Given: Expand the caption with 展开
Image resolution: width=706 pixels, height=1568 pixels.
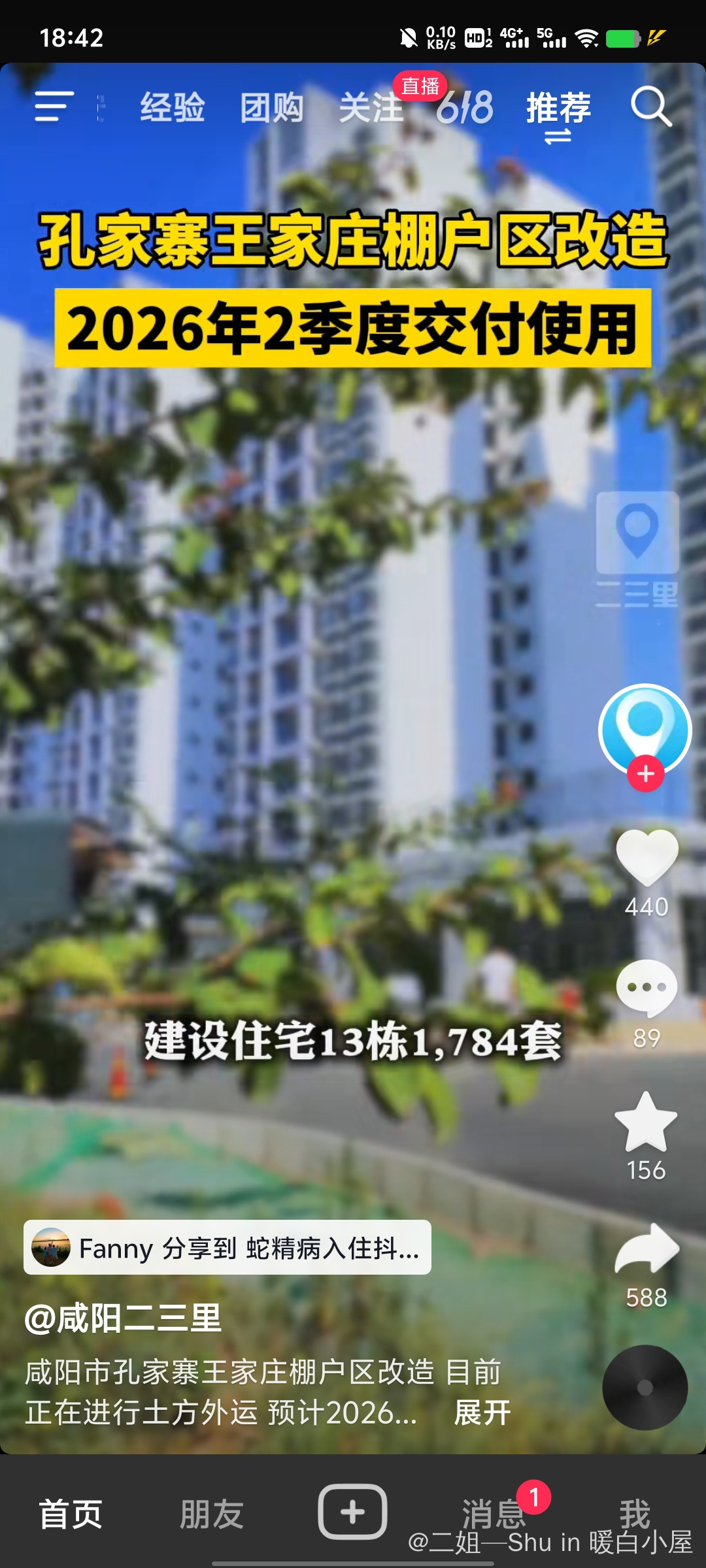Looking at the screenshot, I should point(482,1413).
